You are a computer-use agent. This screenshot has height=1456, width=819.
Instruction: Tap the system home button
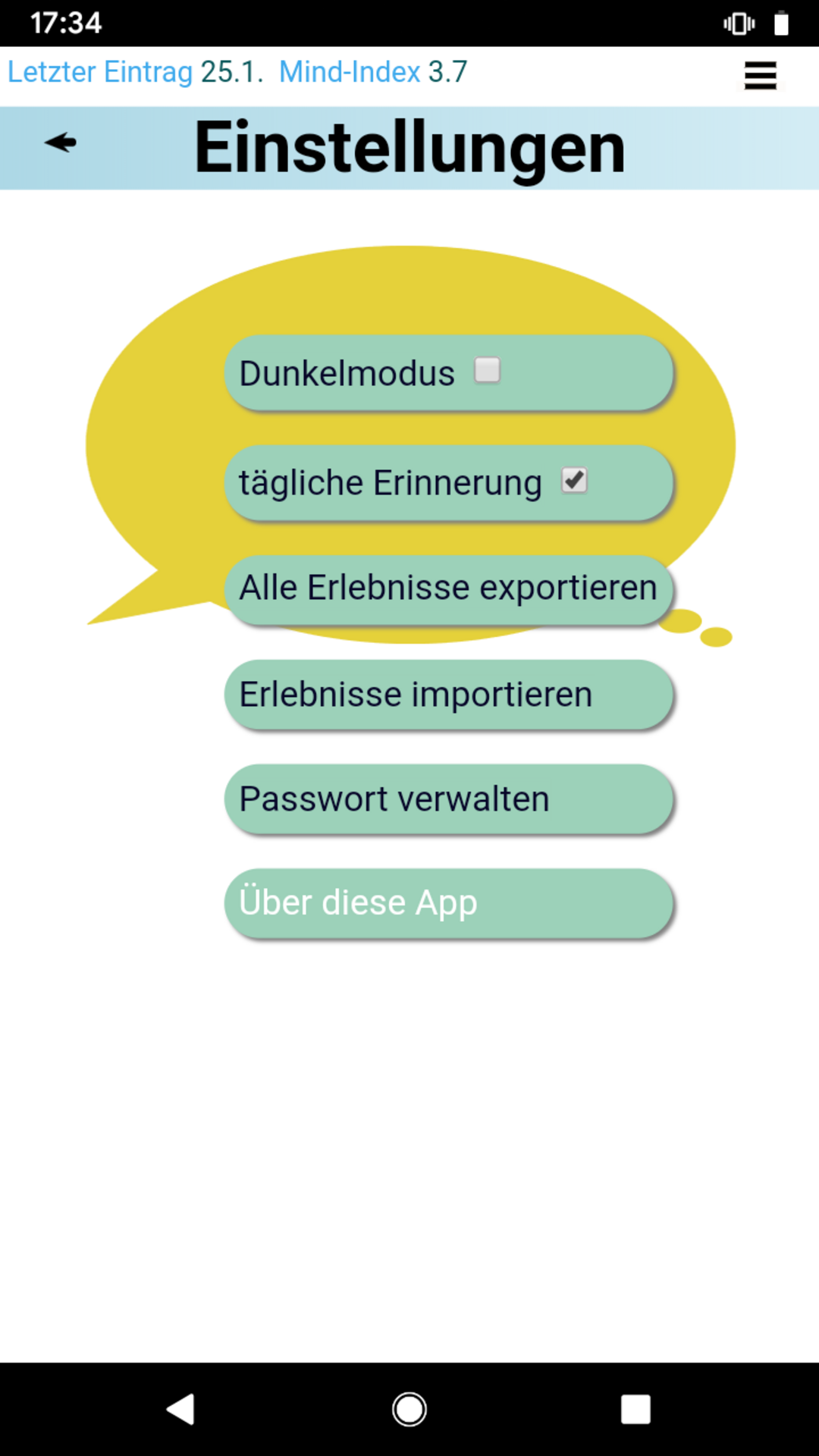pyautogui.click(x=409, y=1410)
